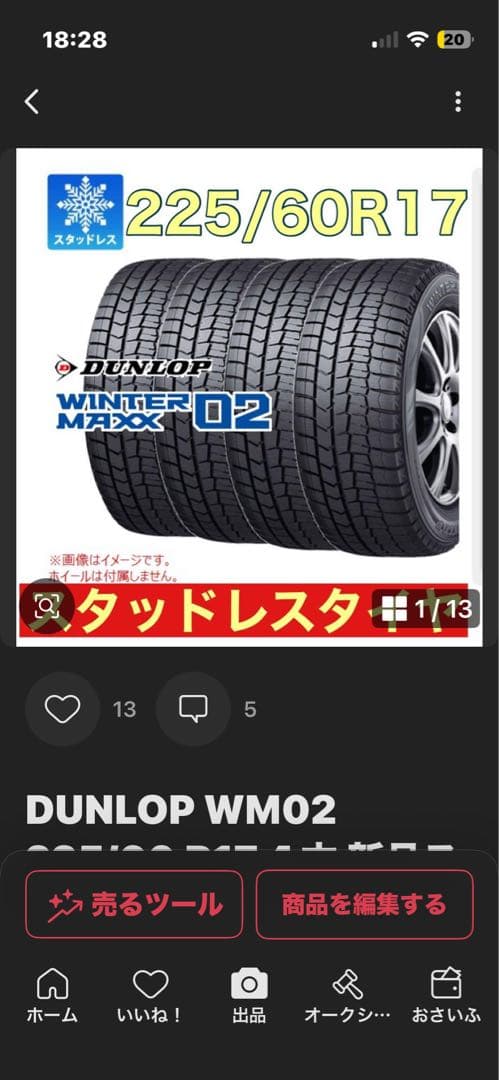499x1080 pixels.
Task: Open the 1/13 photo gallery counter
Action: point(426,609)
